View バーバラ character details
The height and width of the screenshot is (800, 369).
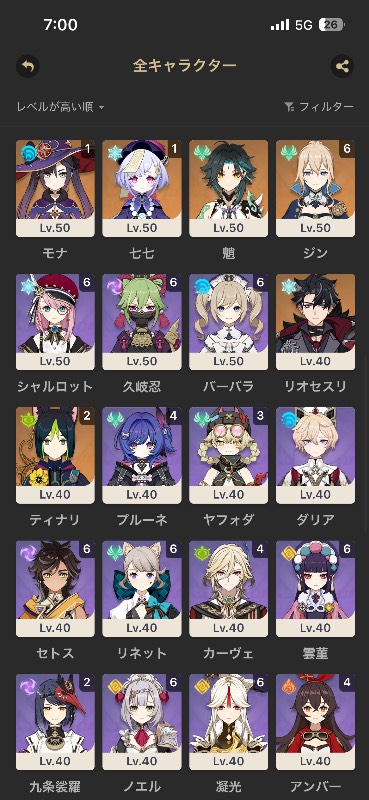click(229, 322)
